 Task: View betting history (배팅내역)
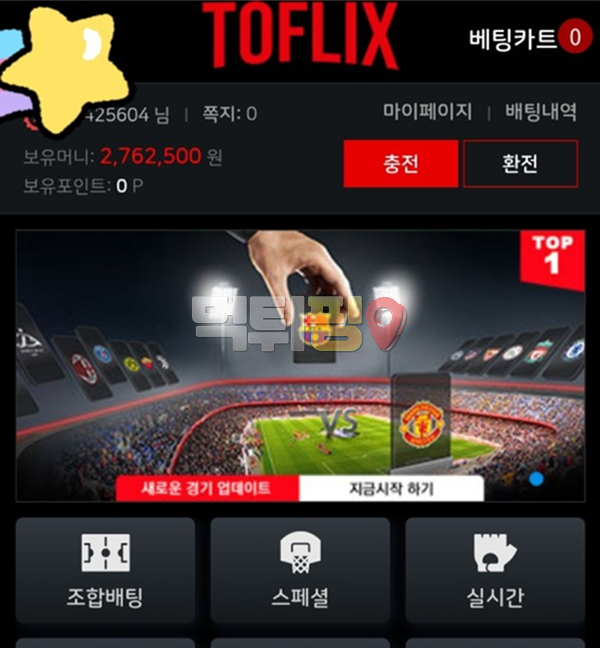coord(540,112)
